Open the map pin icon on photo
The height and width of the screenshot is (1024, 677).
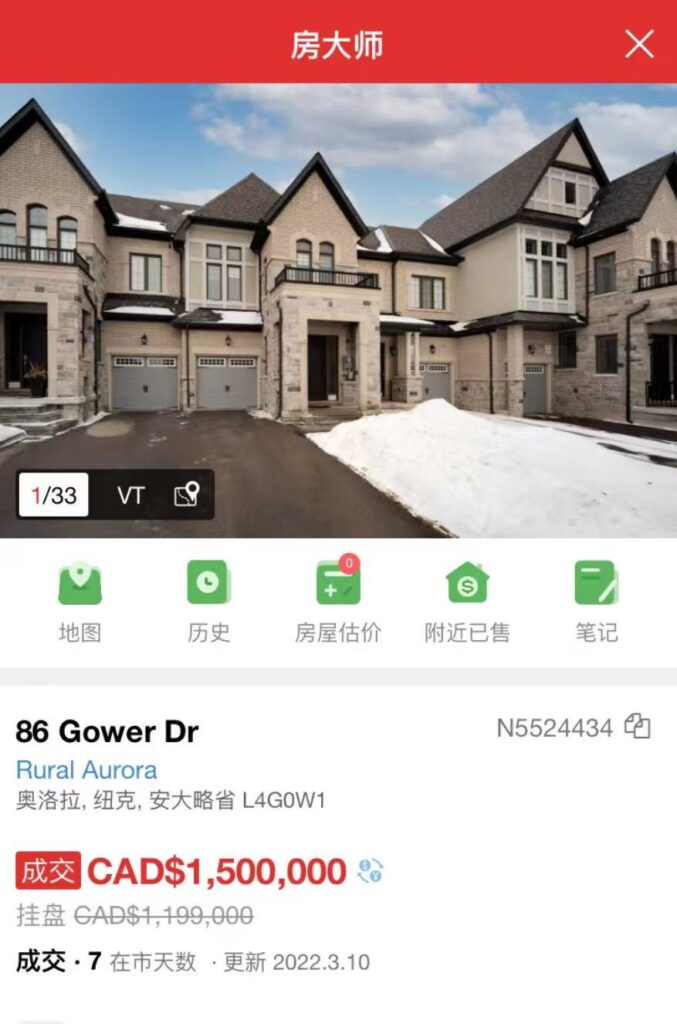(x=186, y=495)
